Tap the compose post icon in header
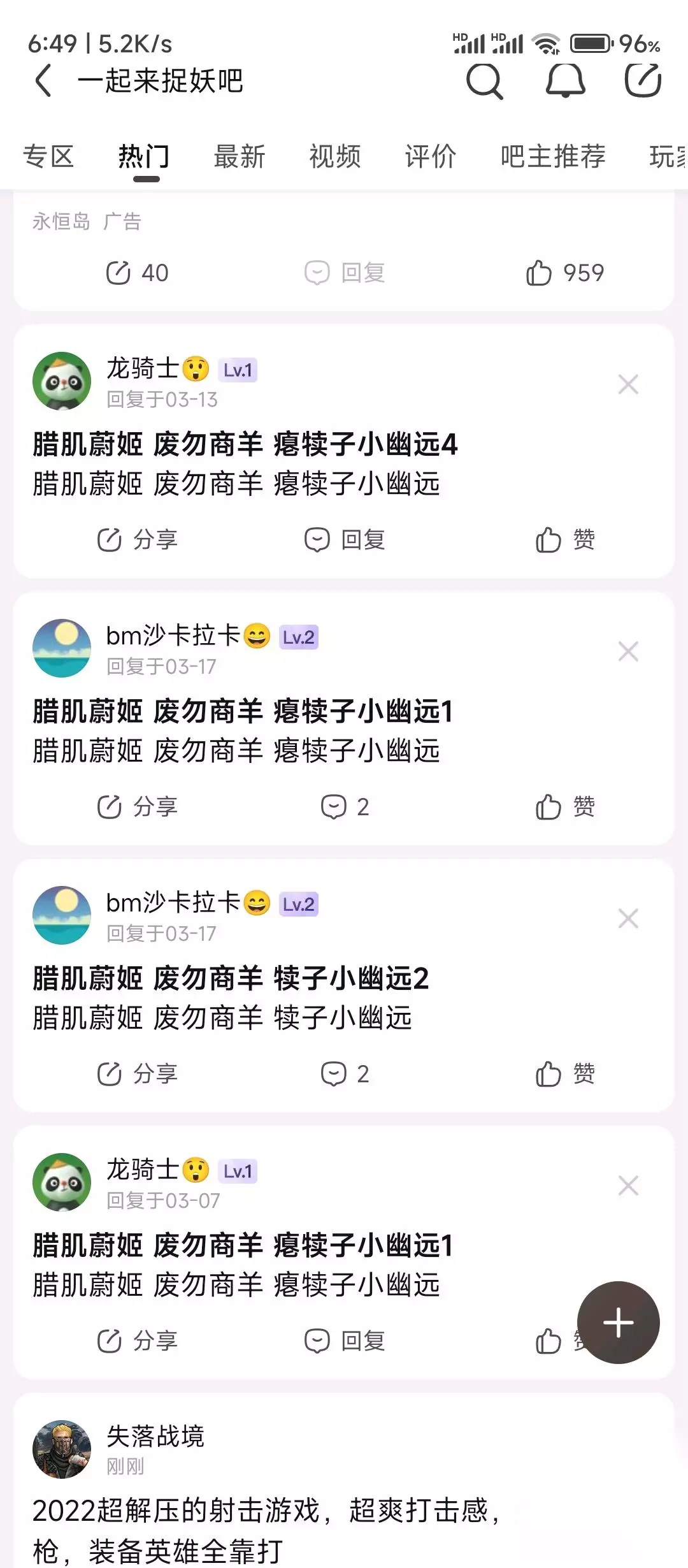 pyautogui.click(x=643, y=80)
